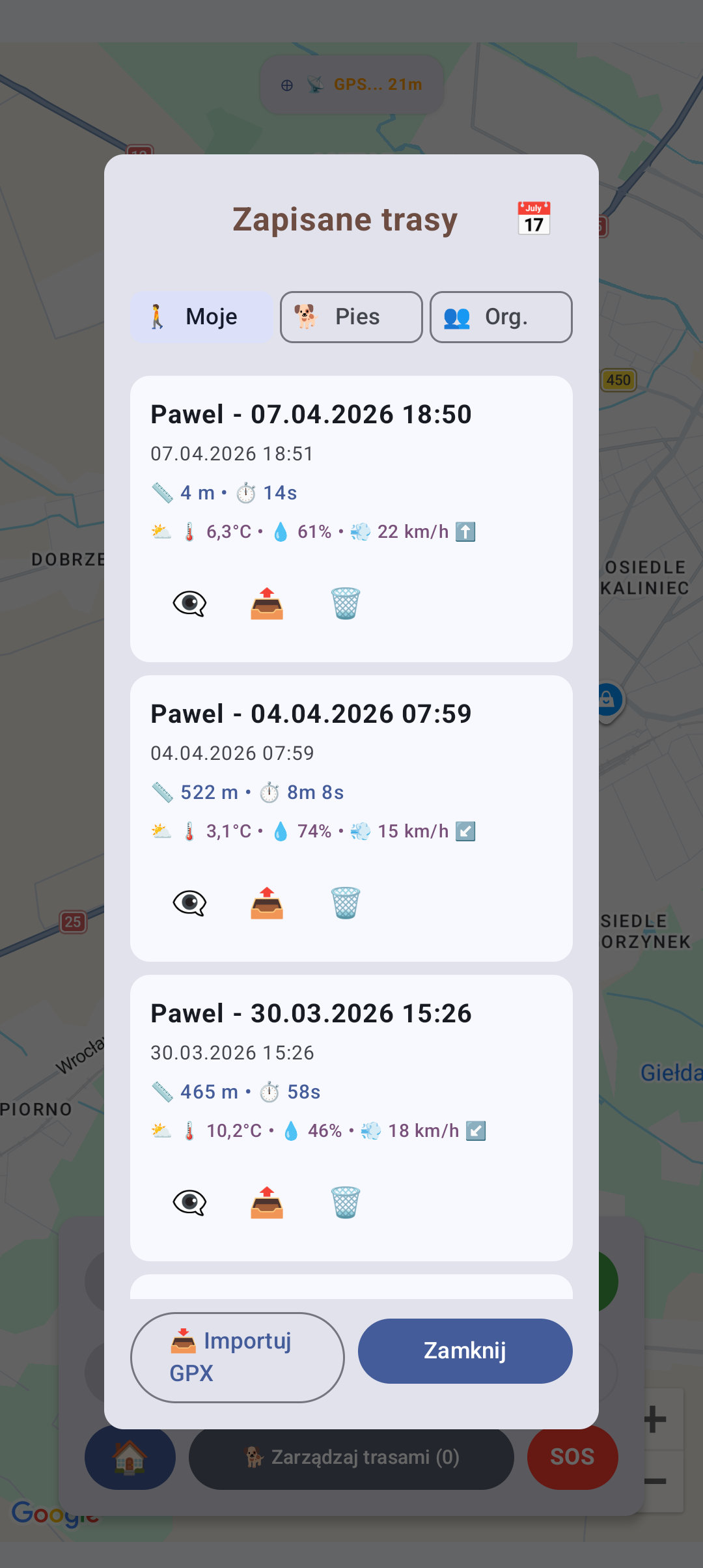Switch to the Pies tab
703x1568 pixels.
coord(351,317)
